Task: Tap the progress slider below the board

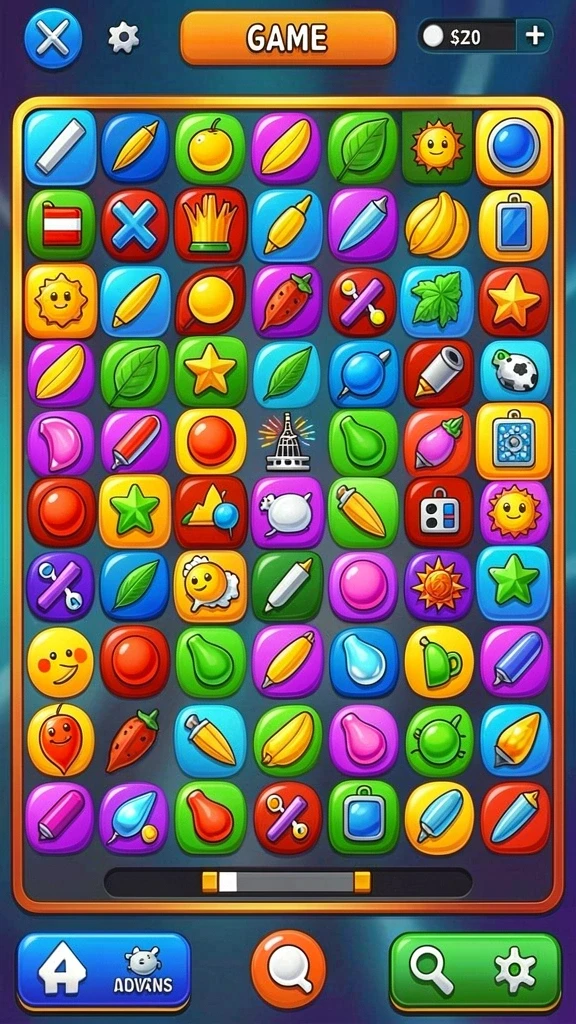Action: click(x=288, y=882)
